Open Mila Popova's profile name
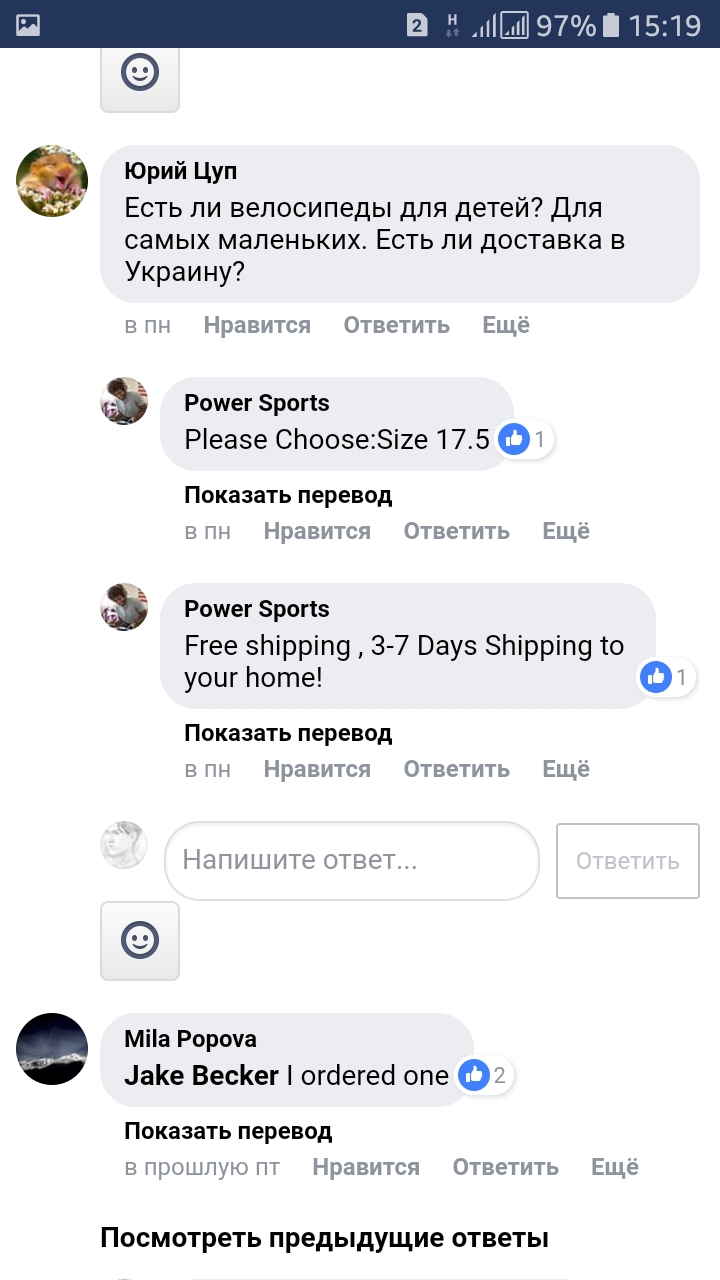The height and width of the screenshot is (1280, 720). pos(190,1039)
